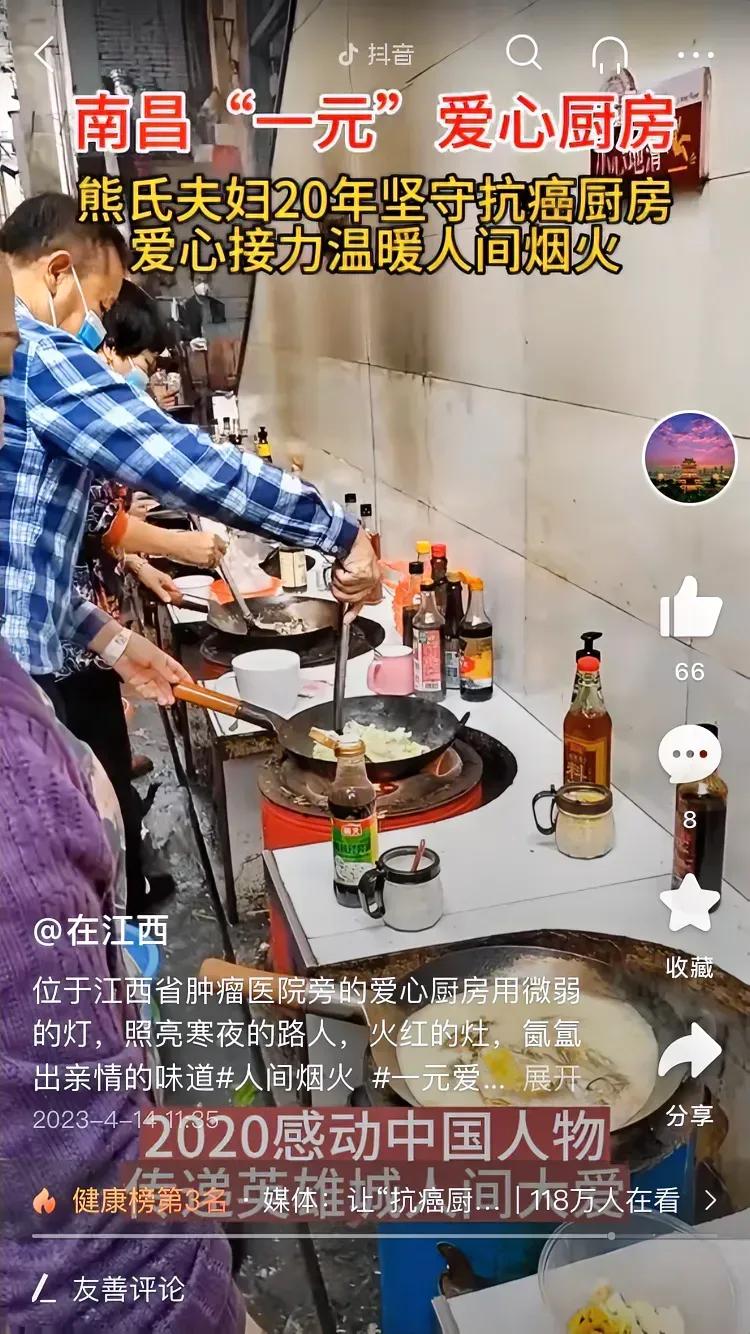Tap the 友善评论 comment input field
The width and height of the screenshot is (750, 1334).
click(x=128, y=1289)
